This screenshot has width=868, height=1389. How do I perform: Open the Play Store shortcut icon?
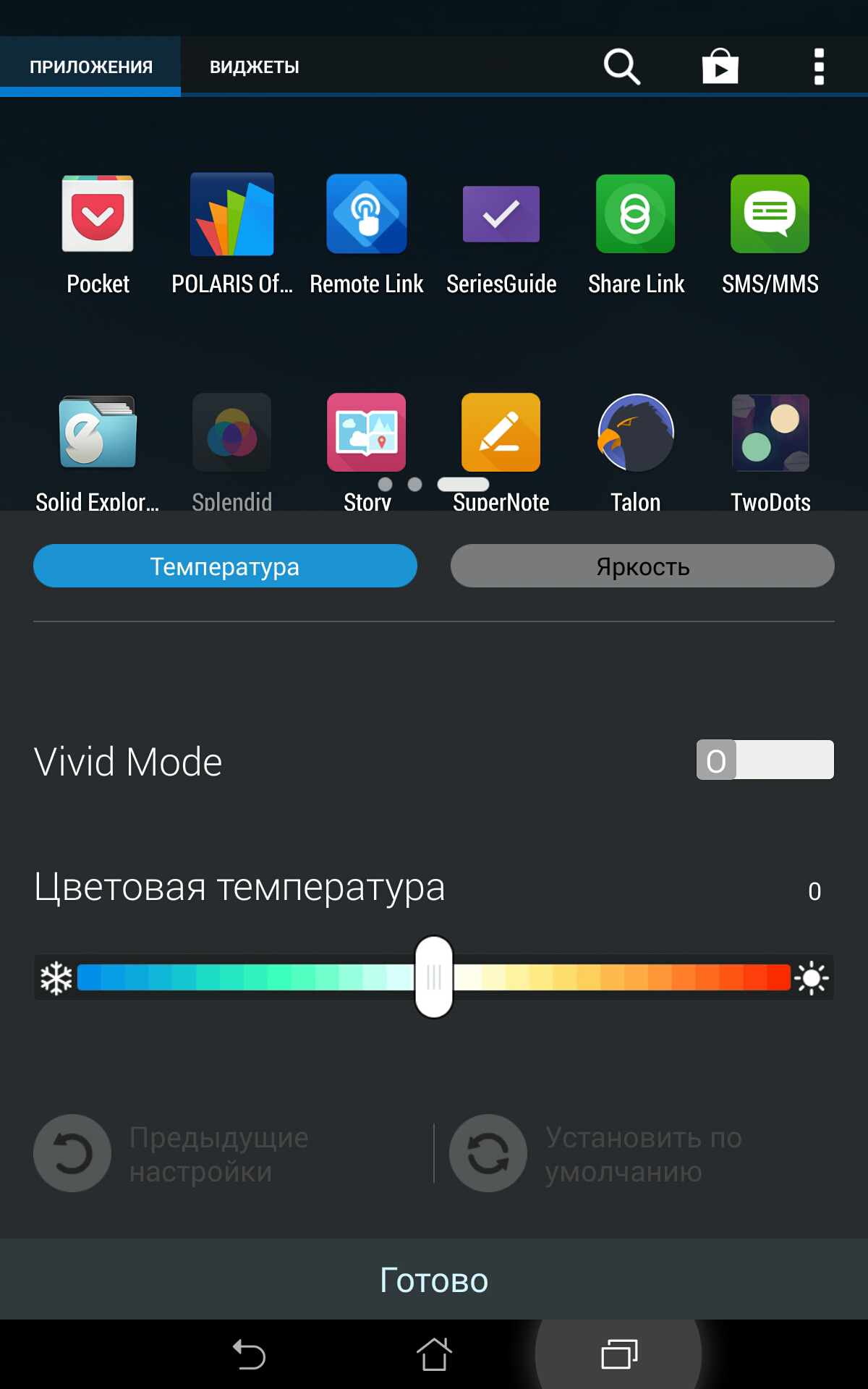720,67
